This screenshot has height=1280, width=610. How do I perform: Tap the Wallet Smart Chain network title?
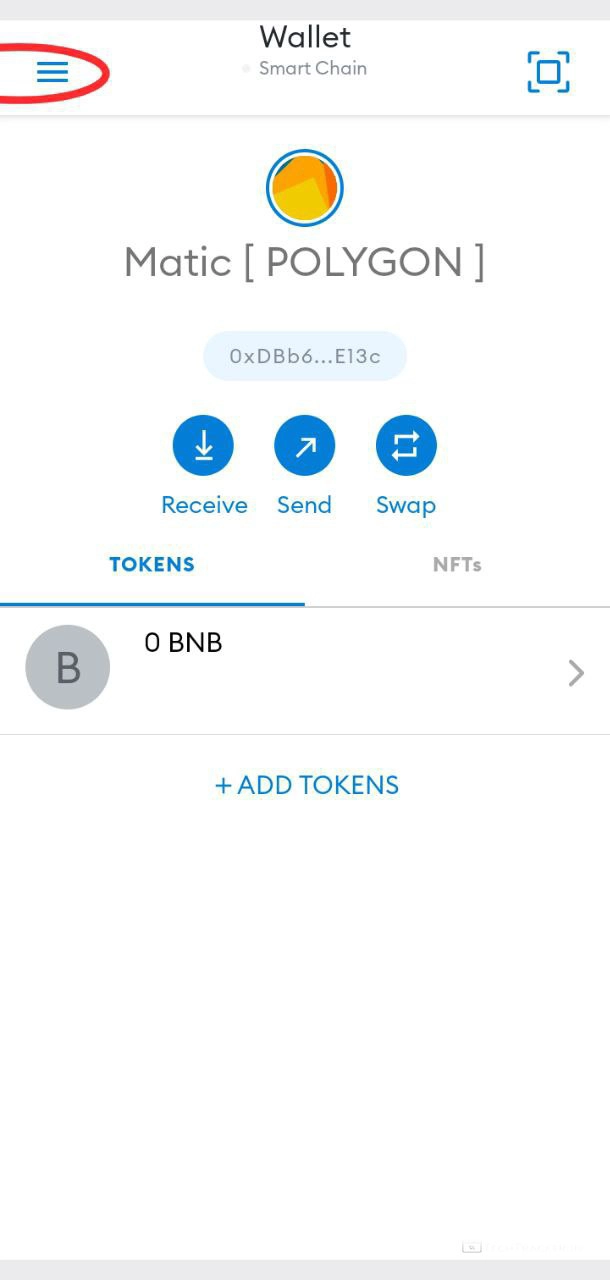pos(305,51)
